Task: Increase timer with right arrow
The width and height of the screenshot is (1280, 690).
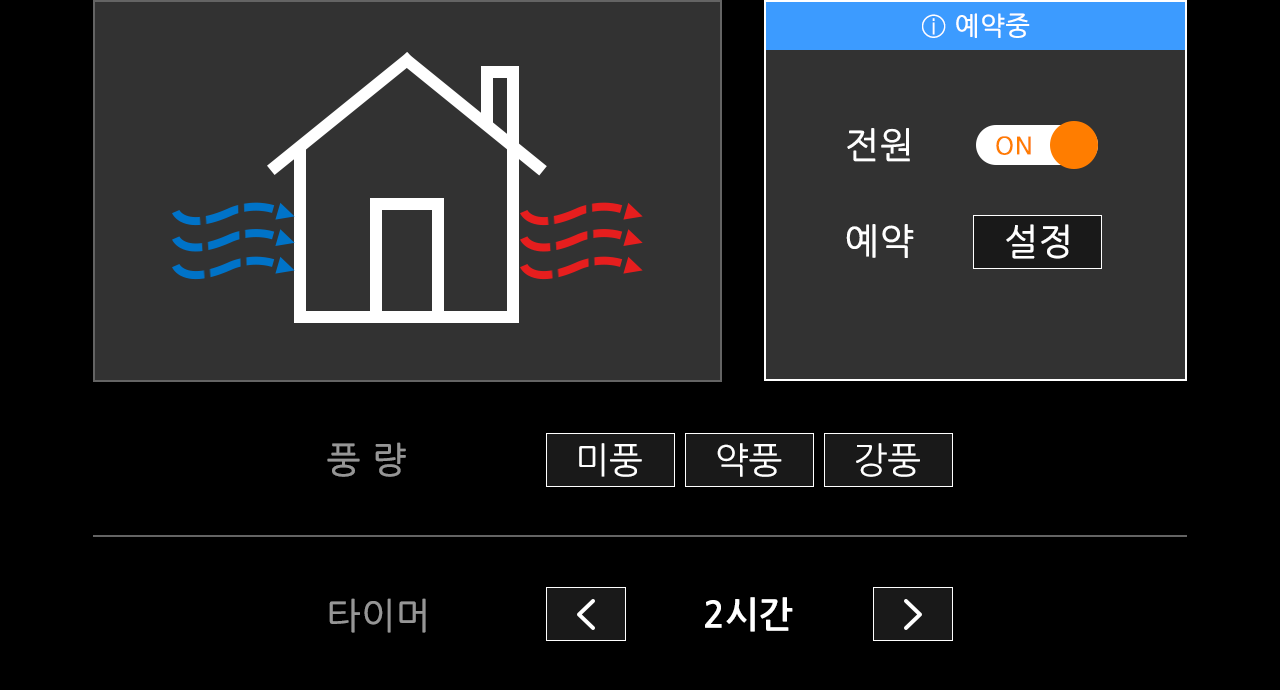Action: pyautogui.click(x=912, y=614)
